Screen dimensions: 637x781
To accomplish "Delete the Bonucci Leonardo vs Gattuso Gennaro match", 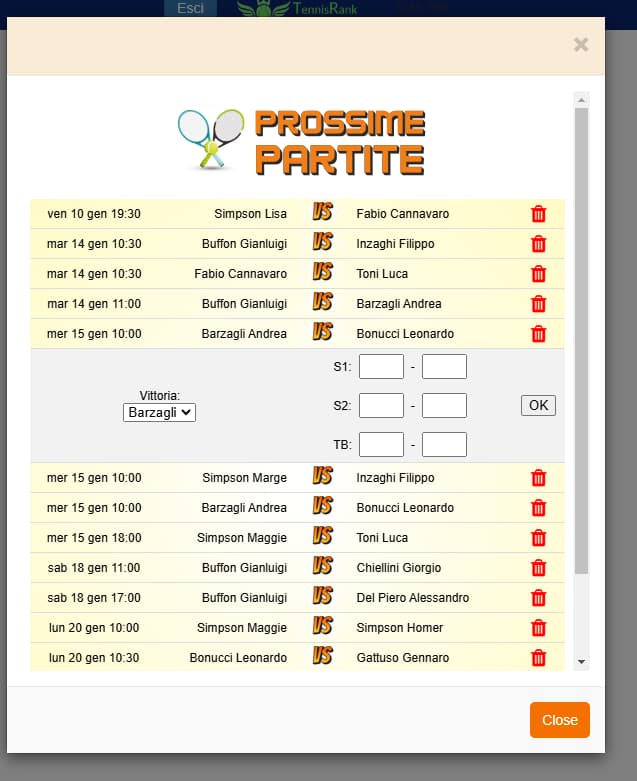I will (538, 657).
